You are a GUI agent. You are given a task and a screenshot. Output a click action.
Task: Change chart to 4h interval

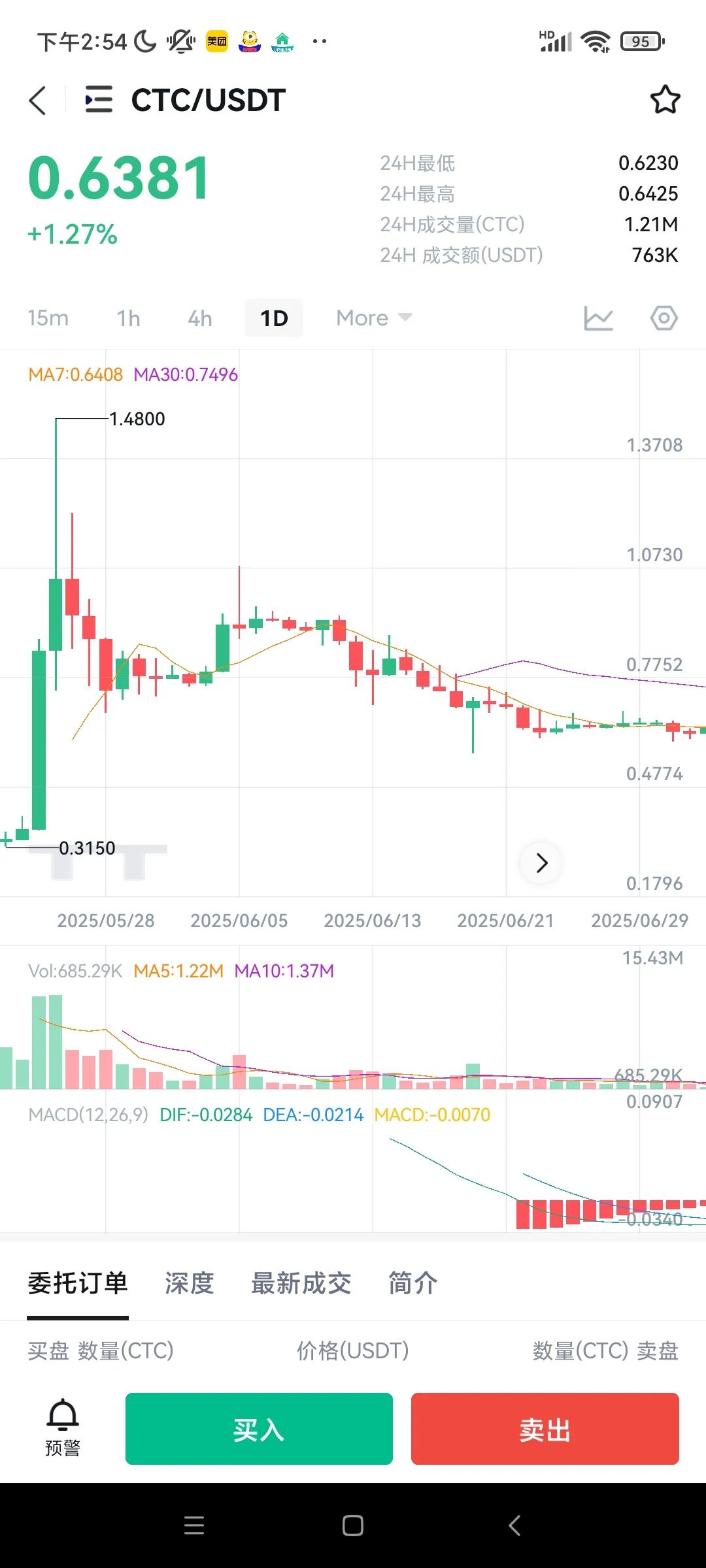click(x=200, y=318)
